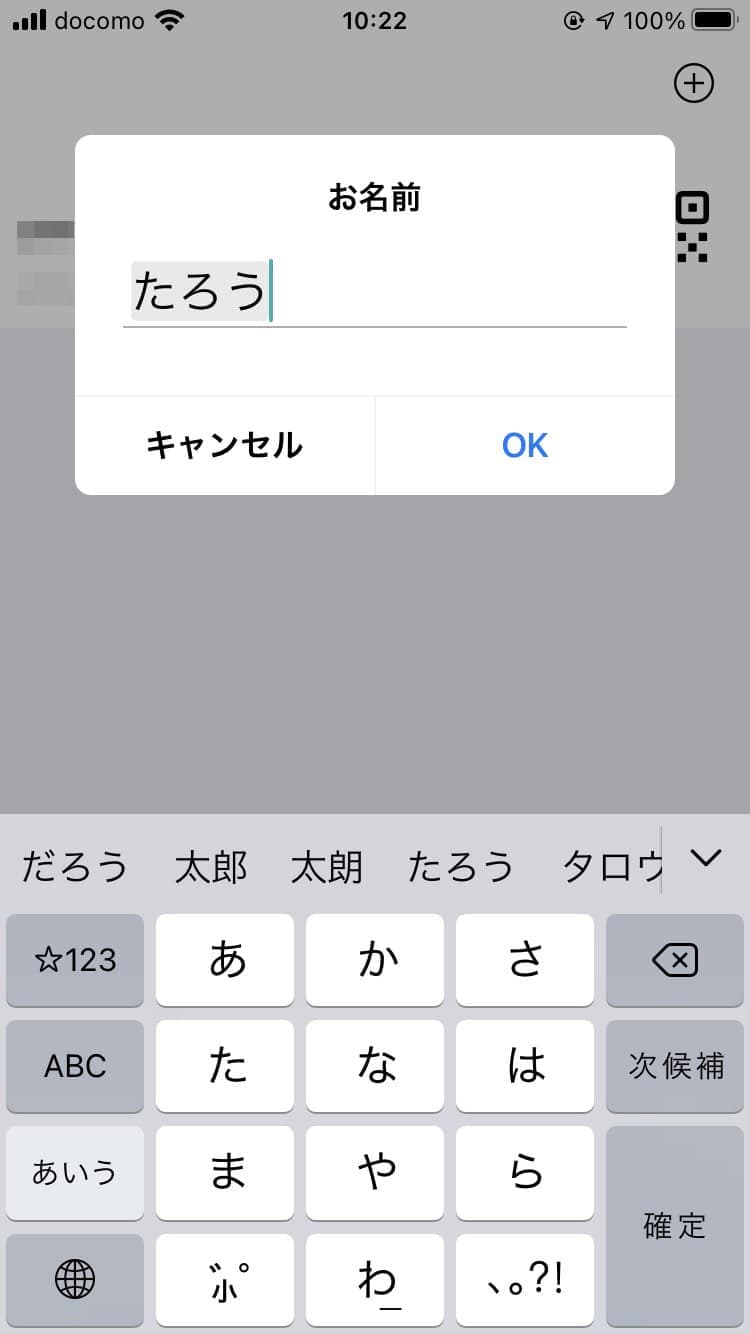Hit the backspace key
The width and height of the screenshot is (750, 1334).
pos(675,960)
